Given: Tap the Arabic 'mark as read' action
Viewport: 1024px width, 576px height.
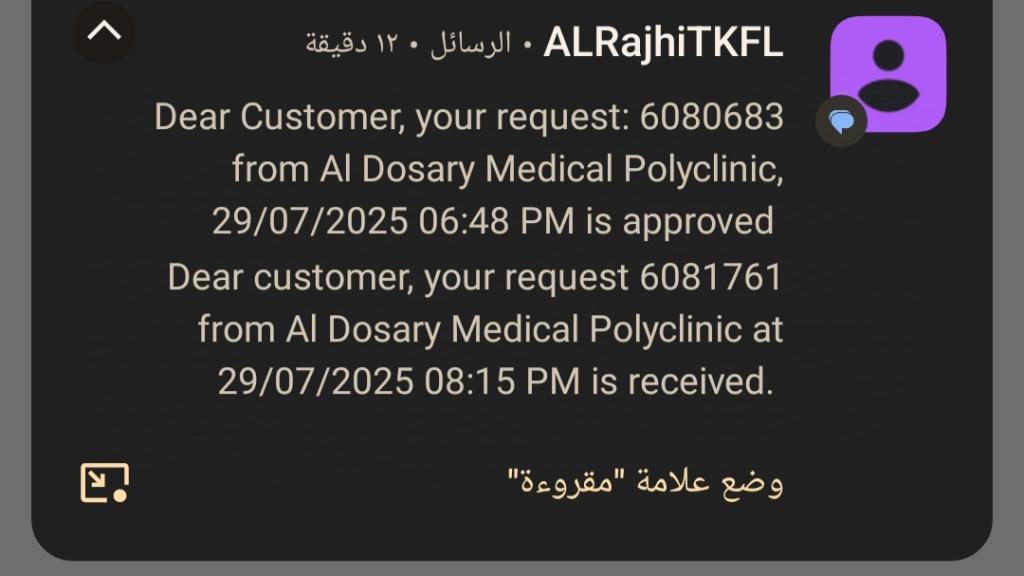Looking at the screenshot, I should [x=645, y=482].
